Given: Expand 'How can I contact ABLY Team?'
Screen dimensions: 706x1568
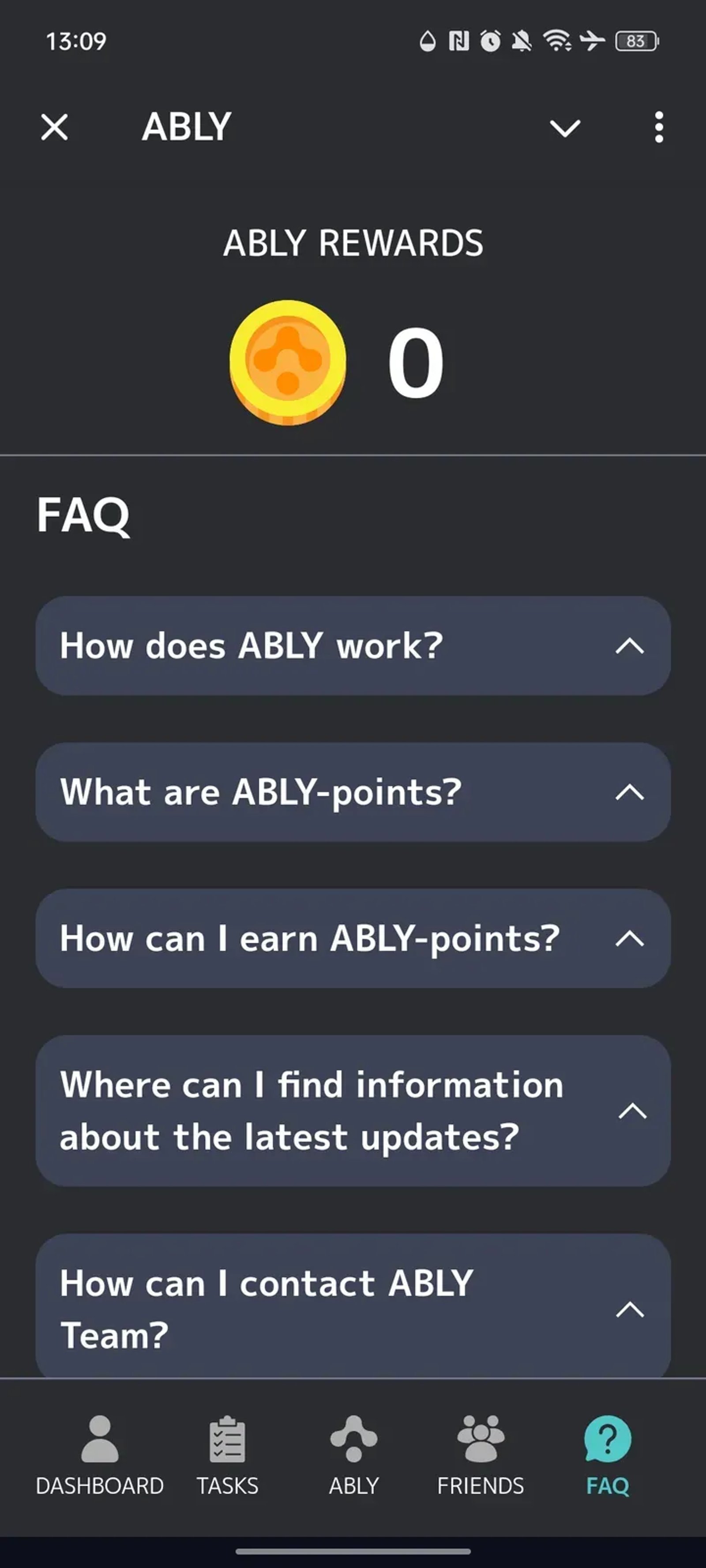Looking at the screenshot, I should (353, 1309).
